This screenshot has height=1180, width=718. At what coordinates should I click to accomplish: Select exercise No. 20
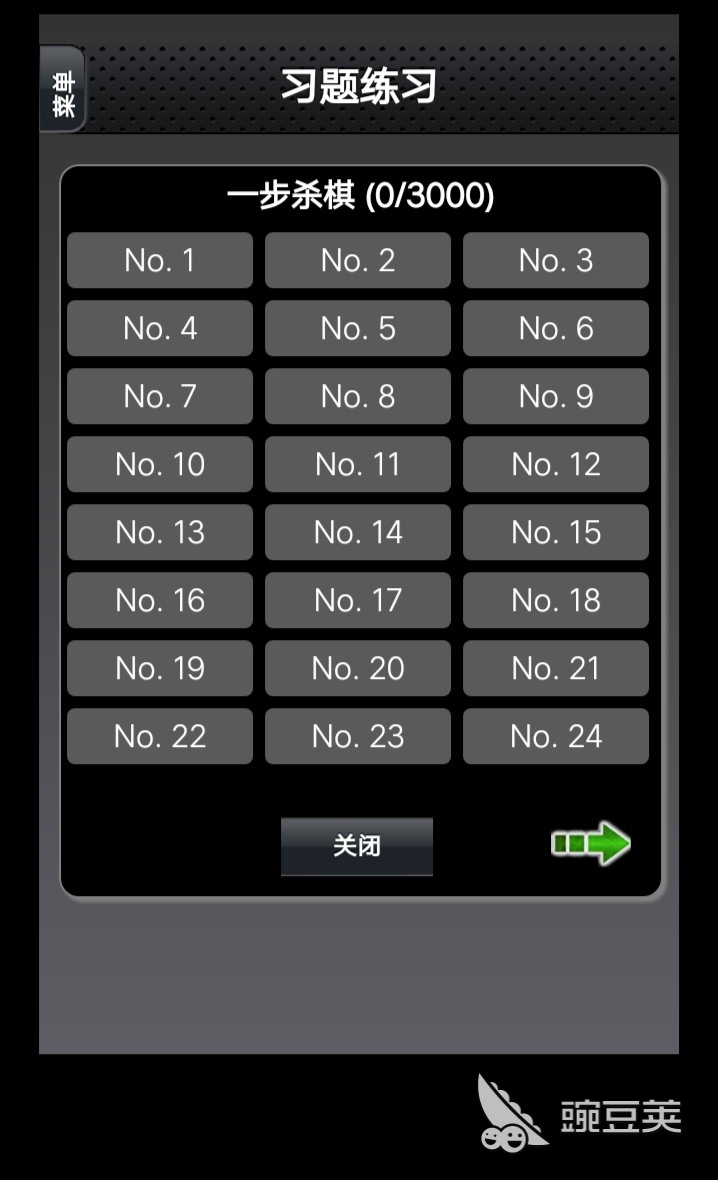357,668
